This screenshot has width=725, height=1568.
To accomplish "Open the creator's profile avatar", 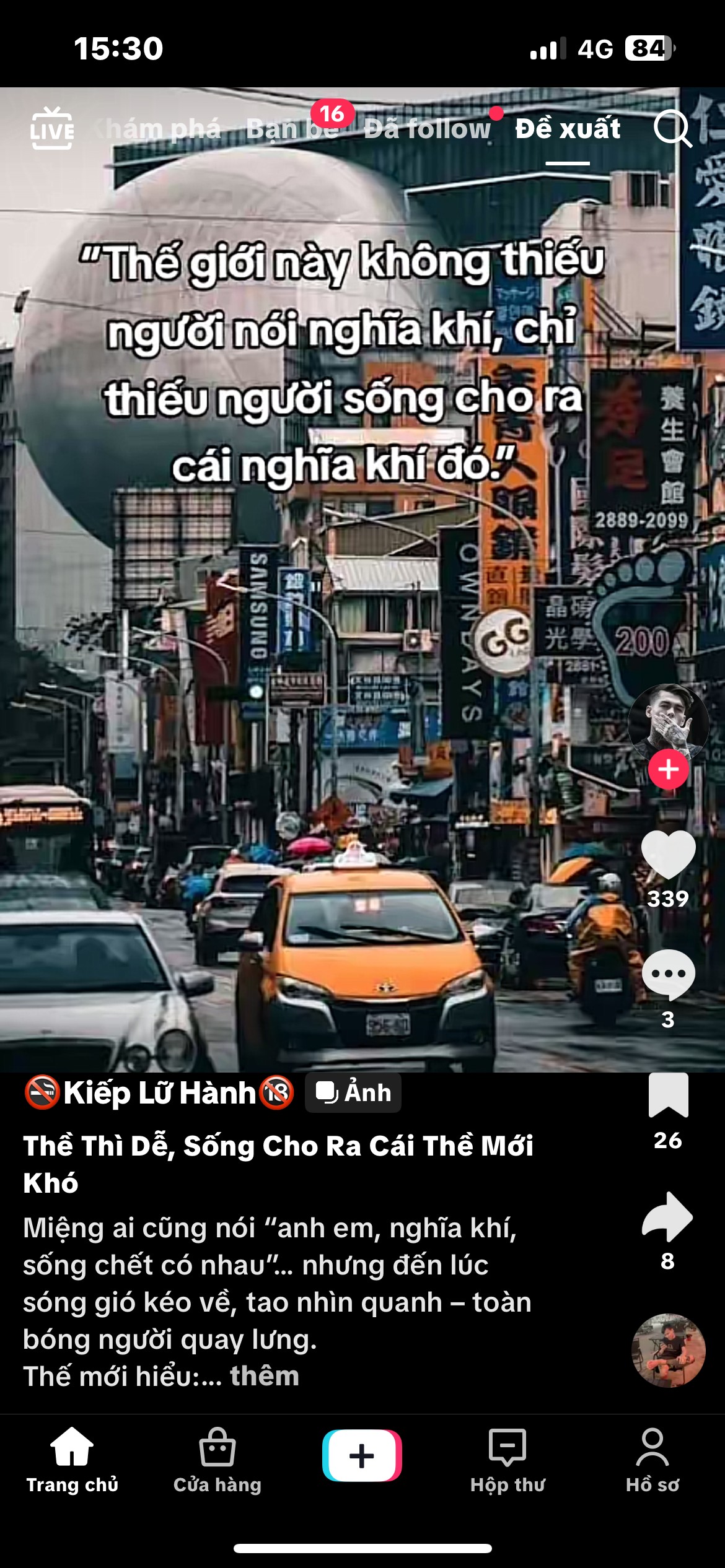I will click(x=668, y=723).
